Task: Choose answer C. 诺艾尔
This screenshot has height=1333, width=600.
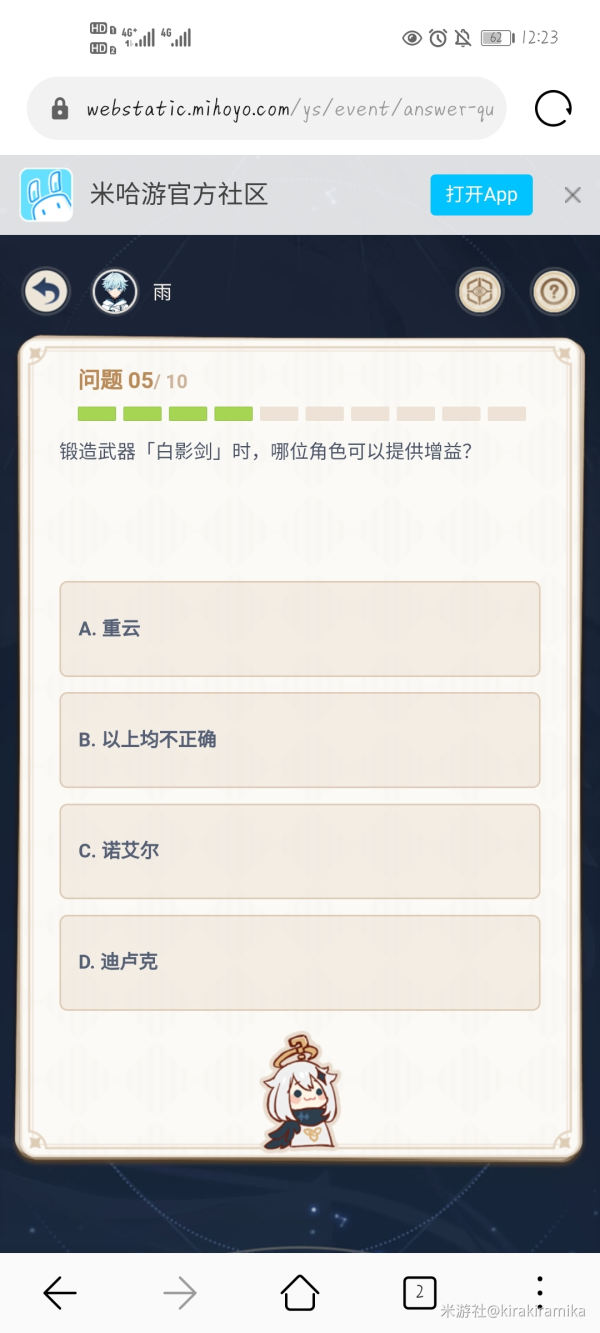Action: [300, 851]
